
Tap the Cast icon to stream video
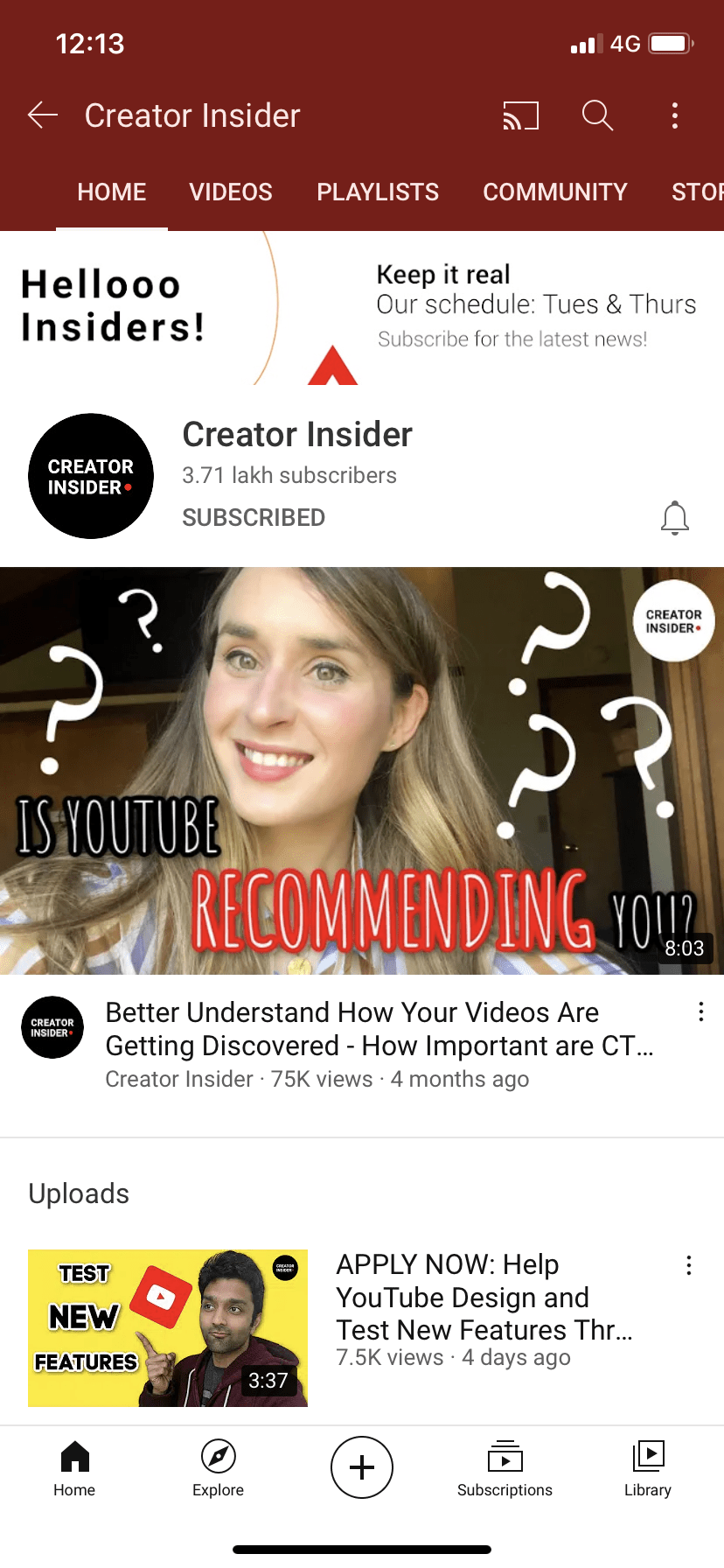click(x=520, y=115)
